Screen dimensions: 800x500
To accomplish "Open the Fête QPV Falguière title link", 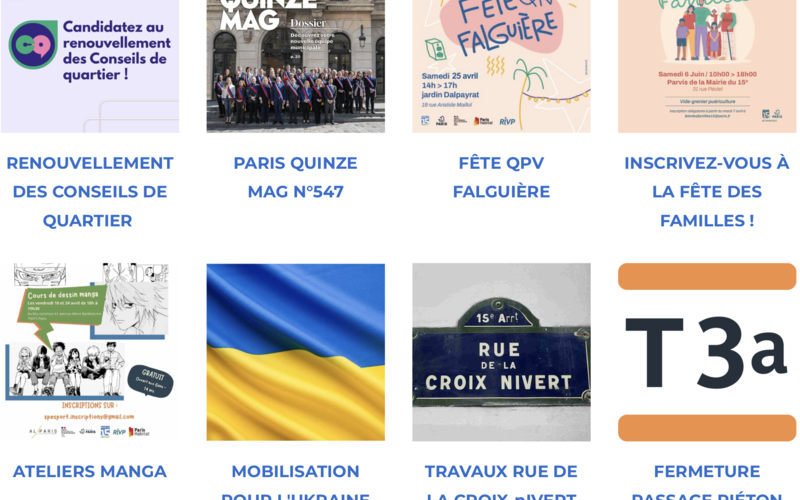I will click(x=501, y=177).
